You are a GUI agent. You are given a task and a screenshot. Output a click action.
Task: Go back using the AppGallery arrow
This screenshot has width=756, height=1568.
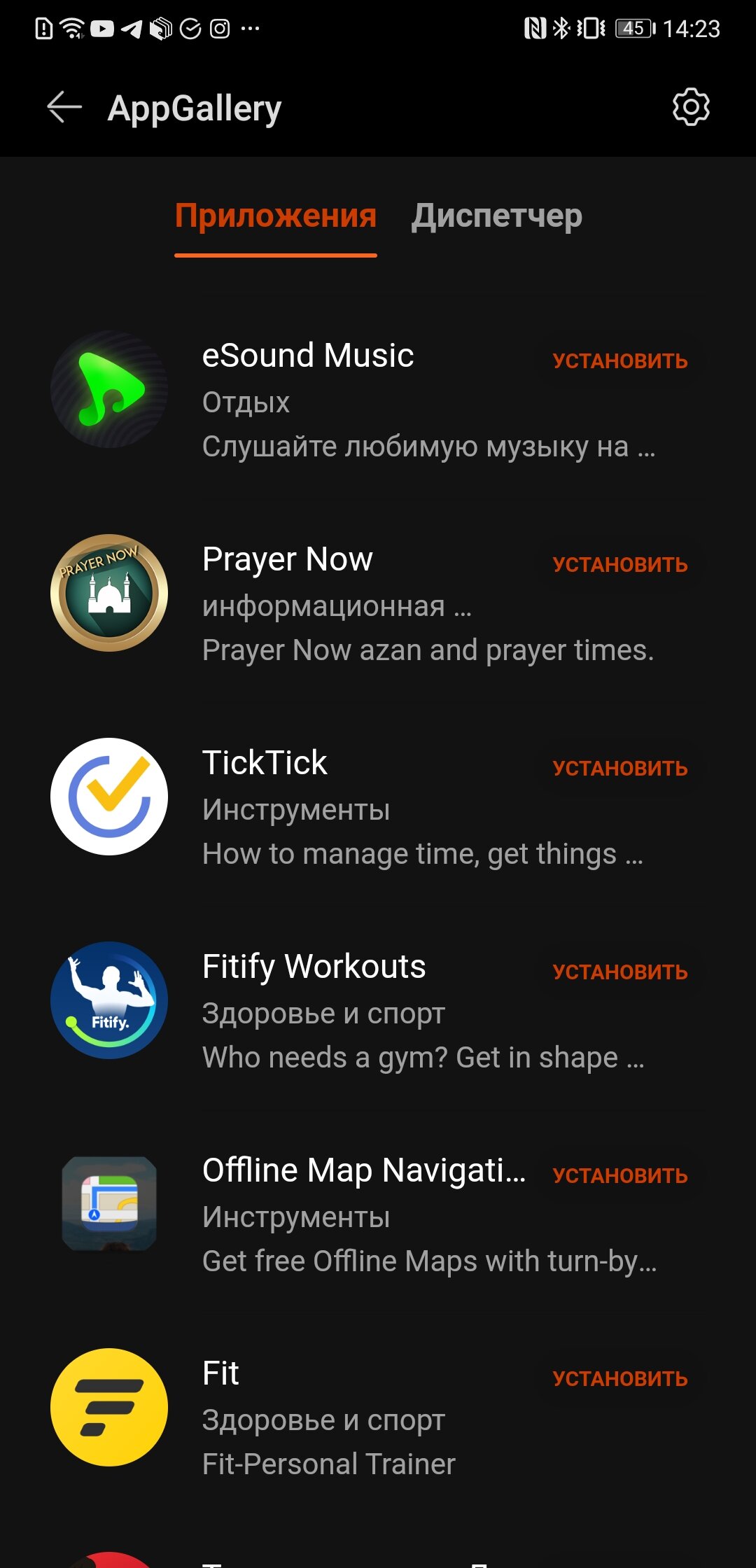[64, 108]
